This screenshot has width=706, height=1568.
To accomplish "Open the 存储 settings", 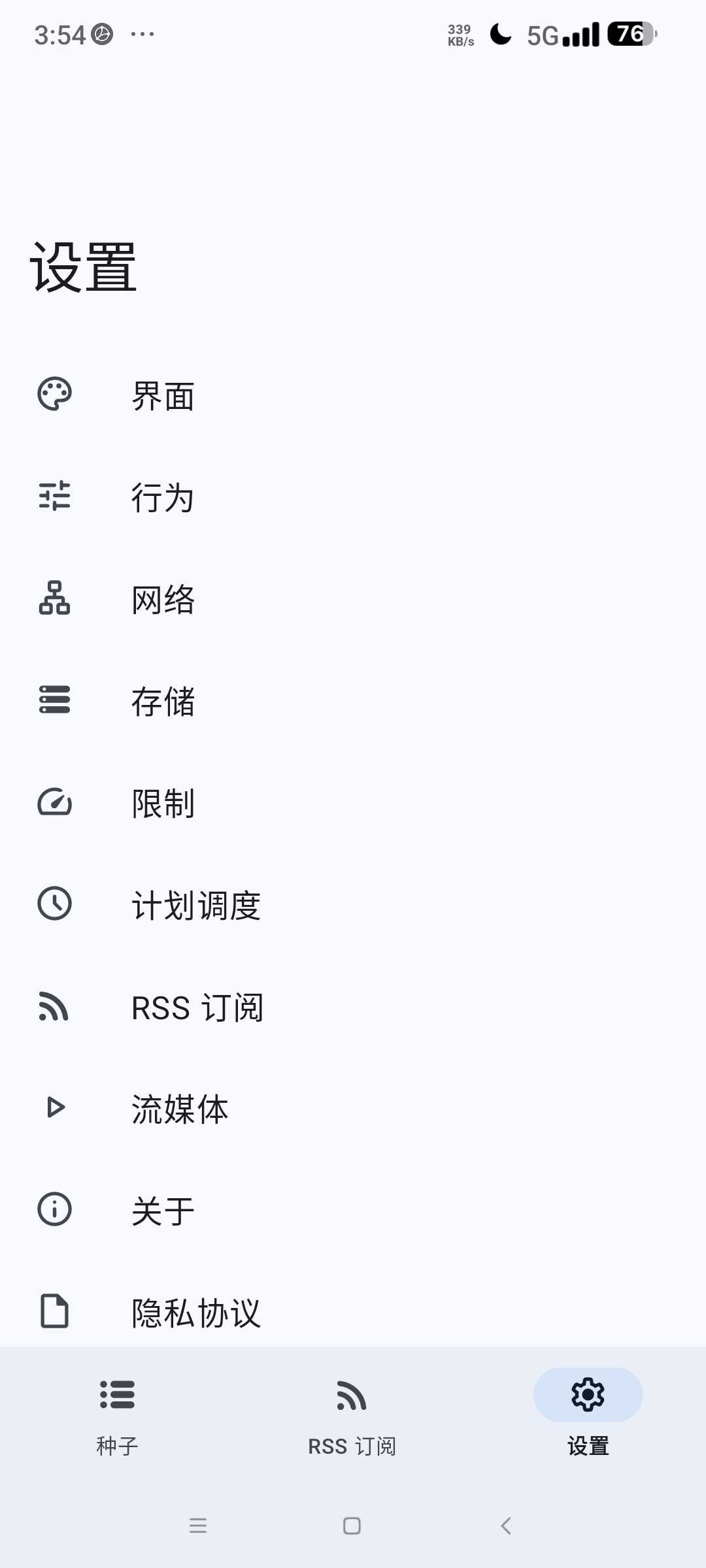I will tap(353, 701).
